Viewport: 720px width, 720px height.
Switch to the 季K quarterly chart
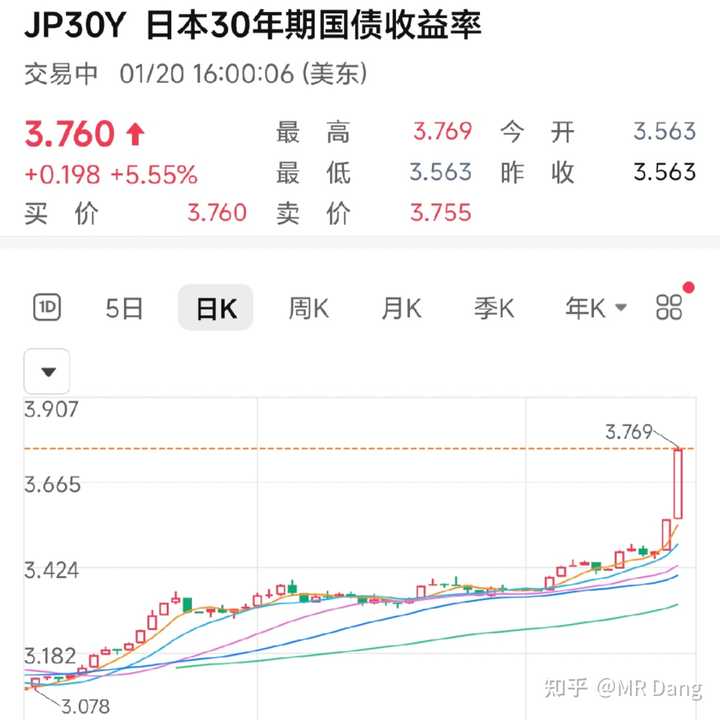pyautogui.click(x=494, y=308)
